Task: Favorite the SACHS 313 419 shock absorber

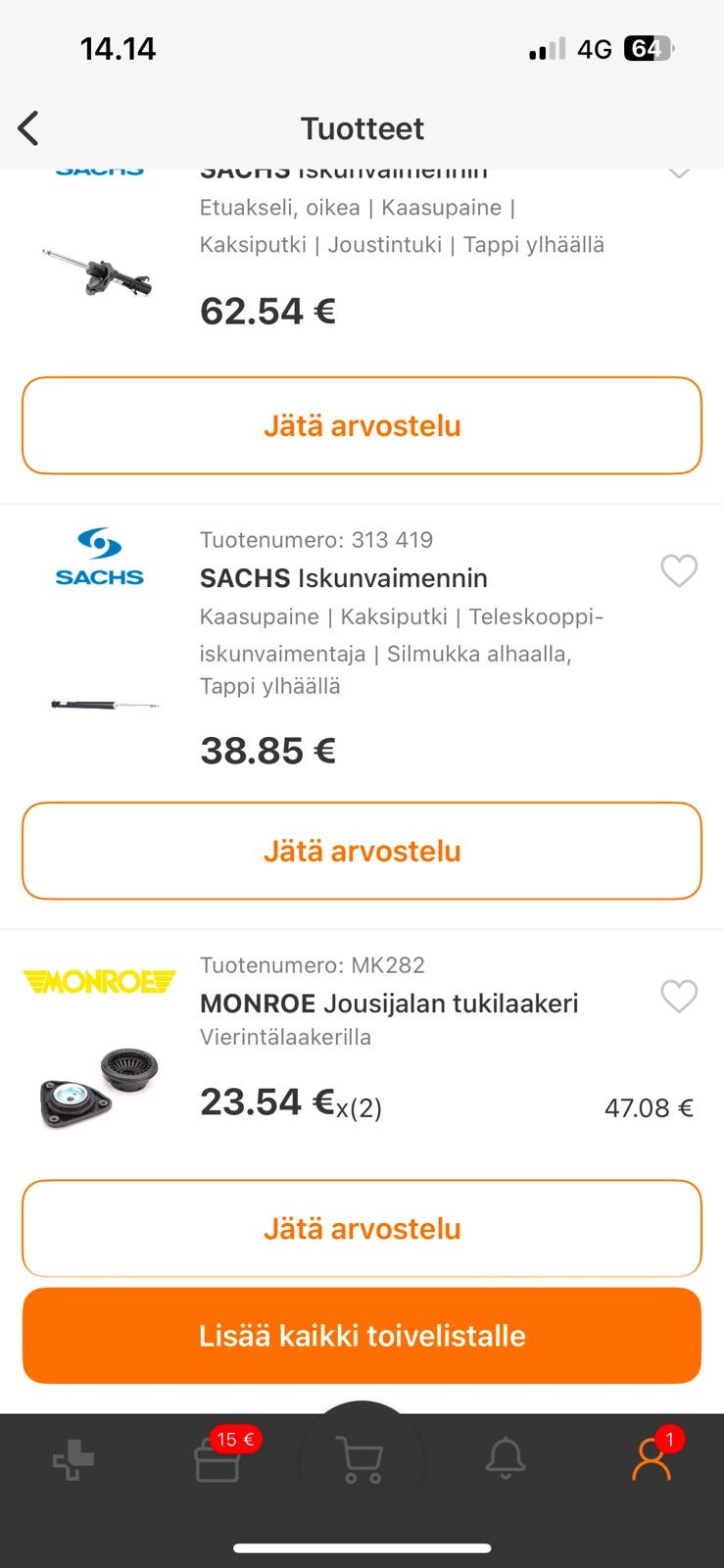Action: (x=679, y=570)
